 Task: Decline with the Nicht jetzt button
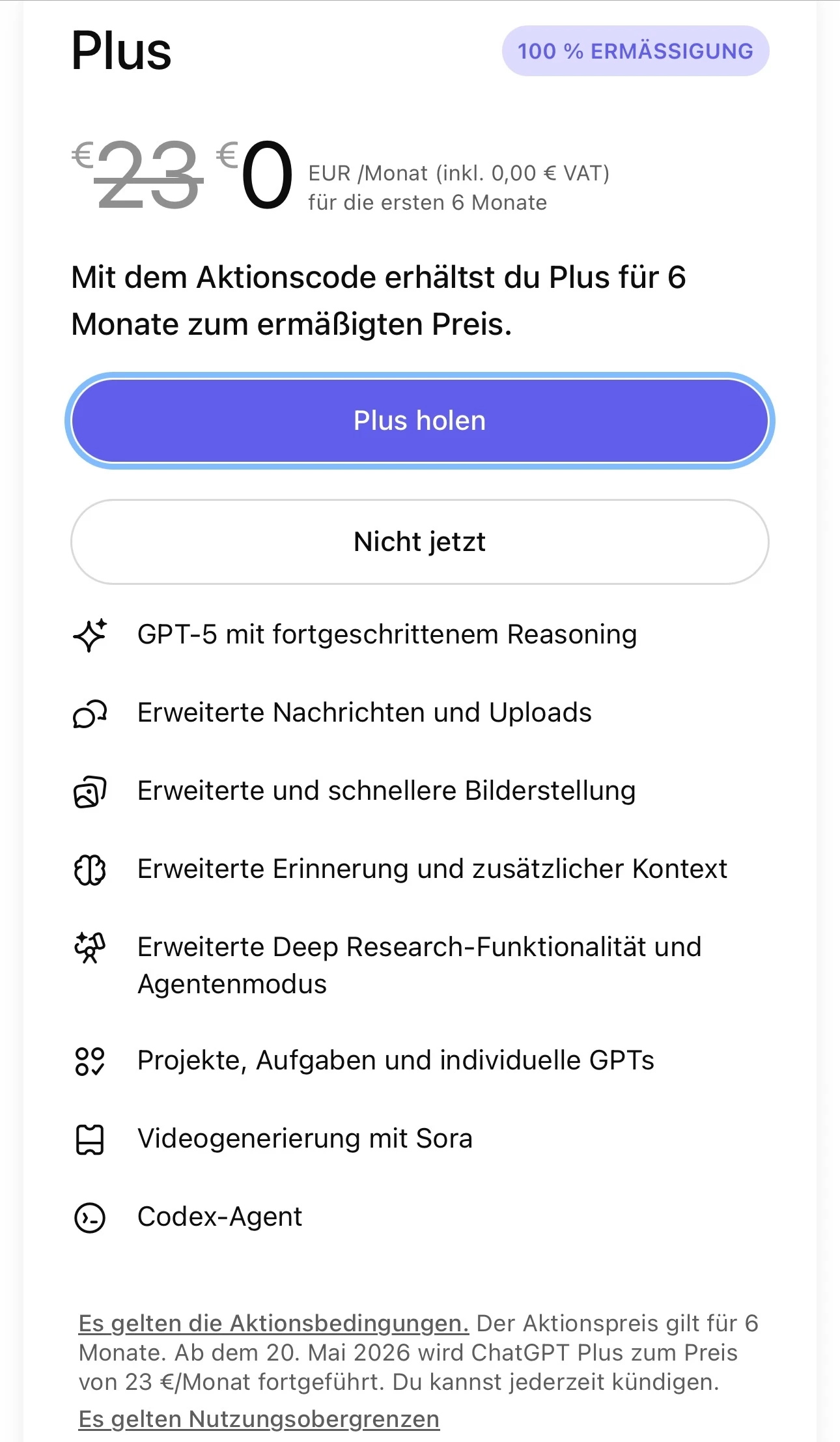(419, 542)
